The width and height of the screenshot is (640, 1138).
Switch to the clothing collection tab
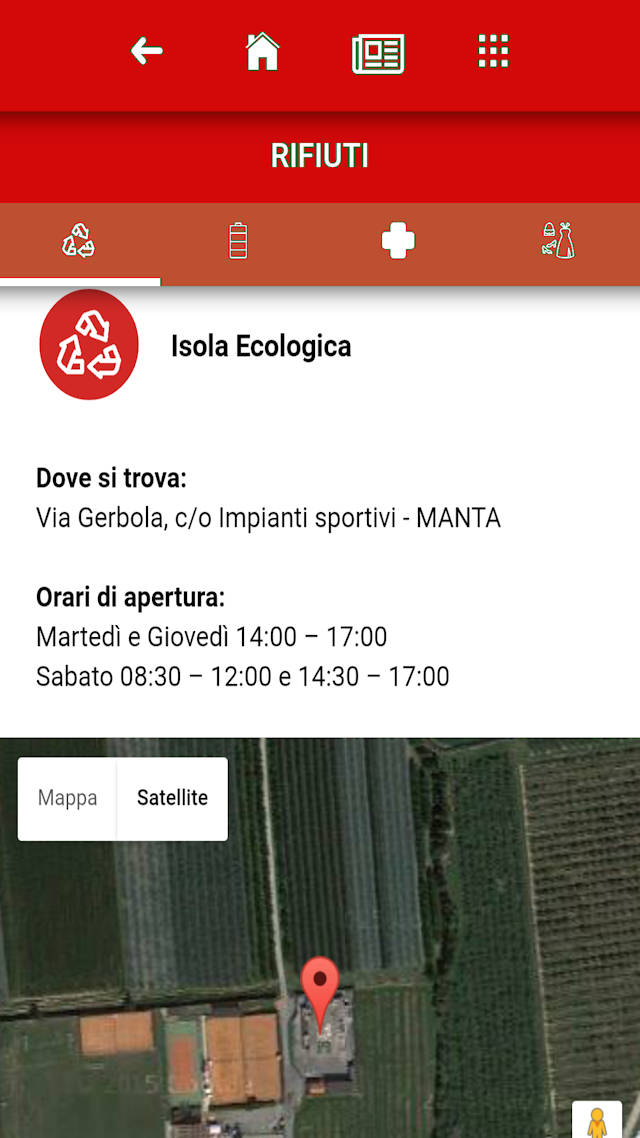(558, 241)
